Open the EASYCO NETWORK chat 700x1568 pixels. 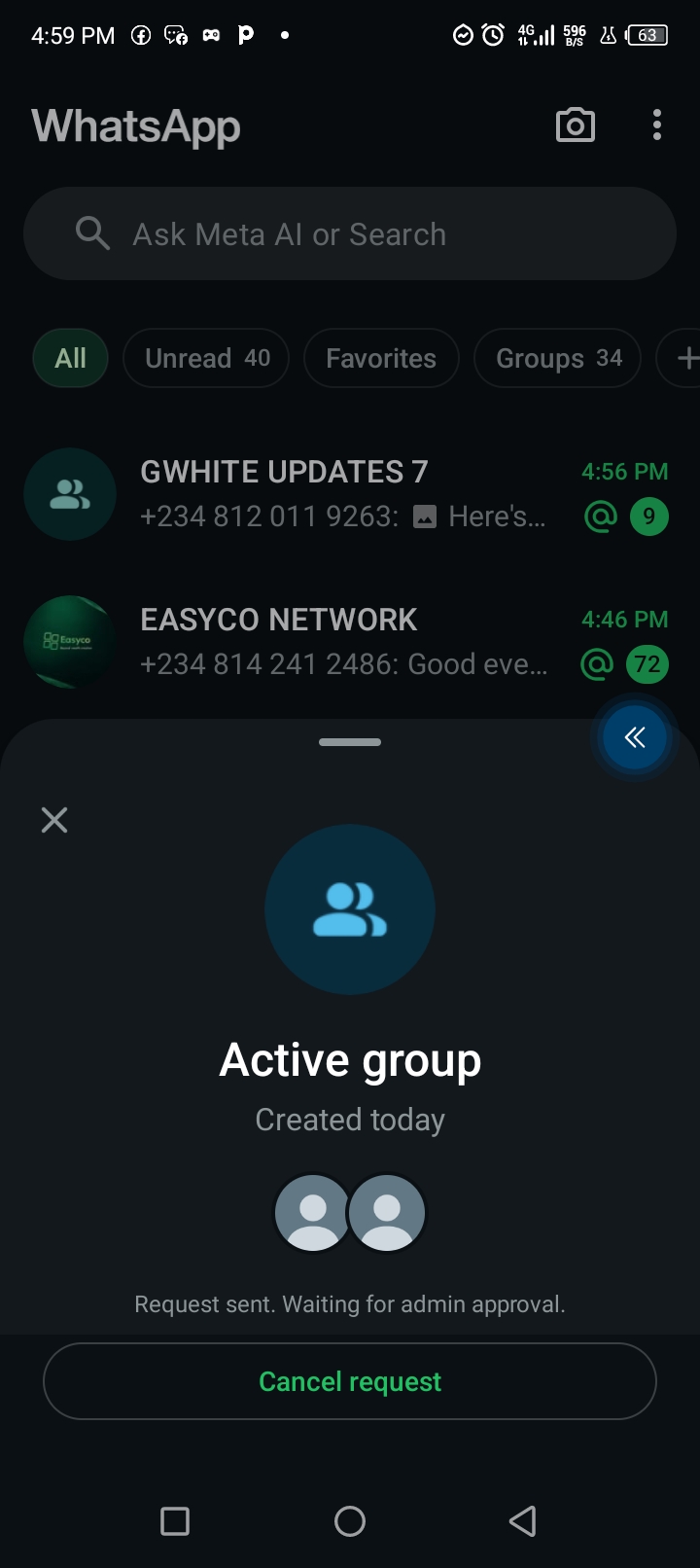click(340, 642)
